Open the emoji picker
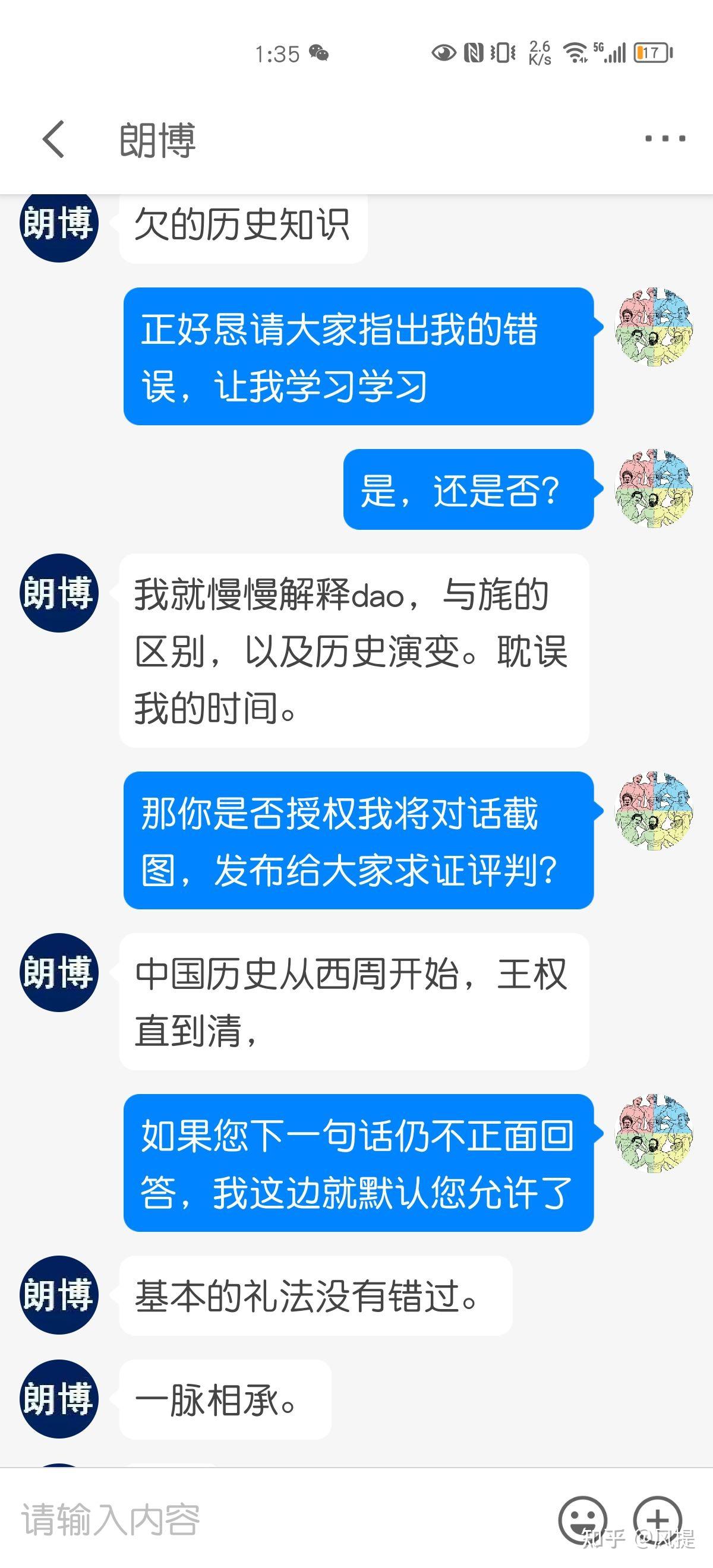 pyautogui.click(x=583, y=1519)
